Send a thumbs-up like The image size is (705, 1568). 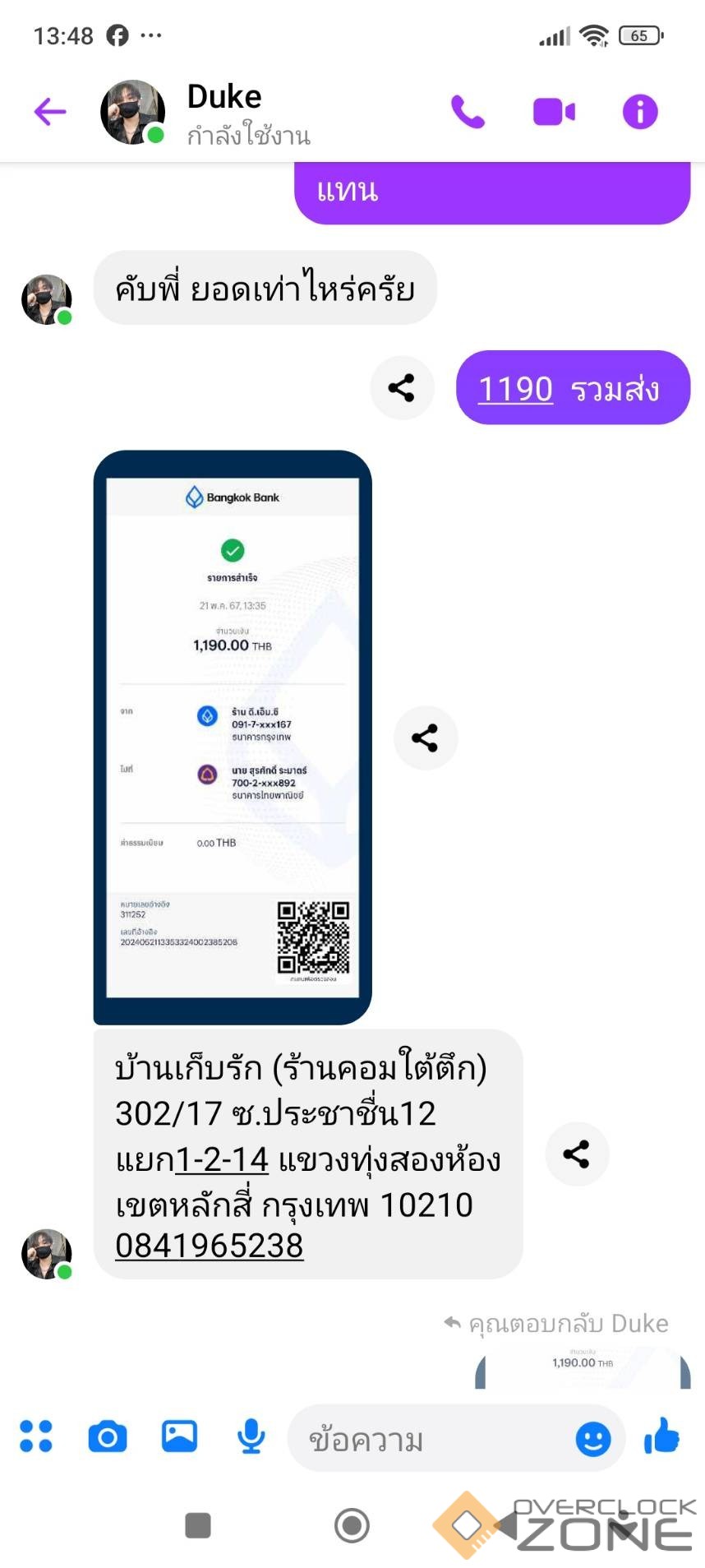tap(662, 1436)
